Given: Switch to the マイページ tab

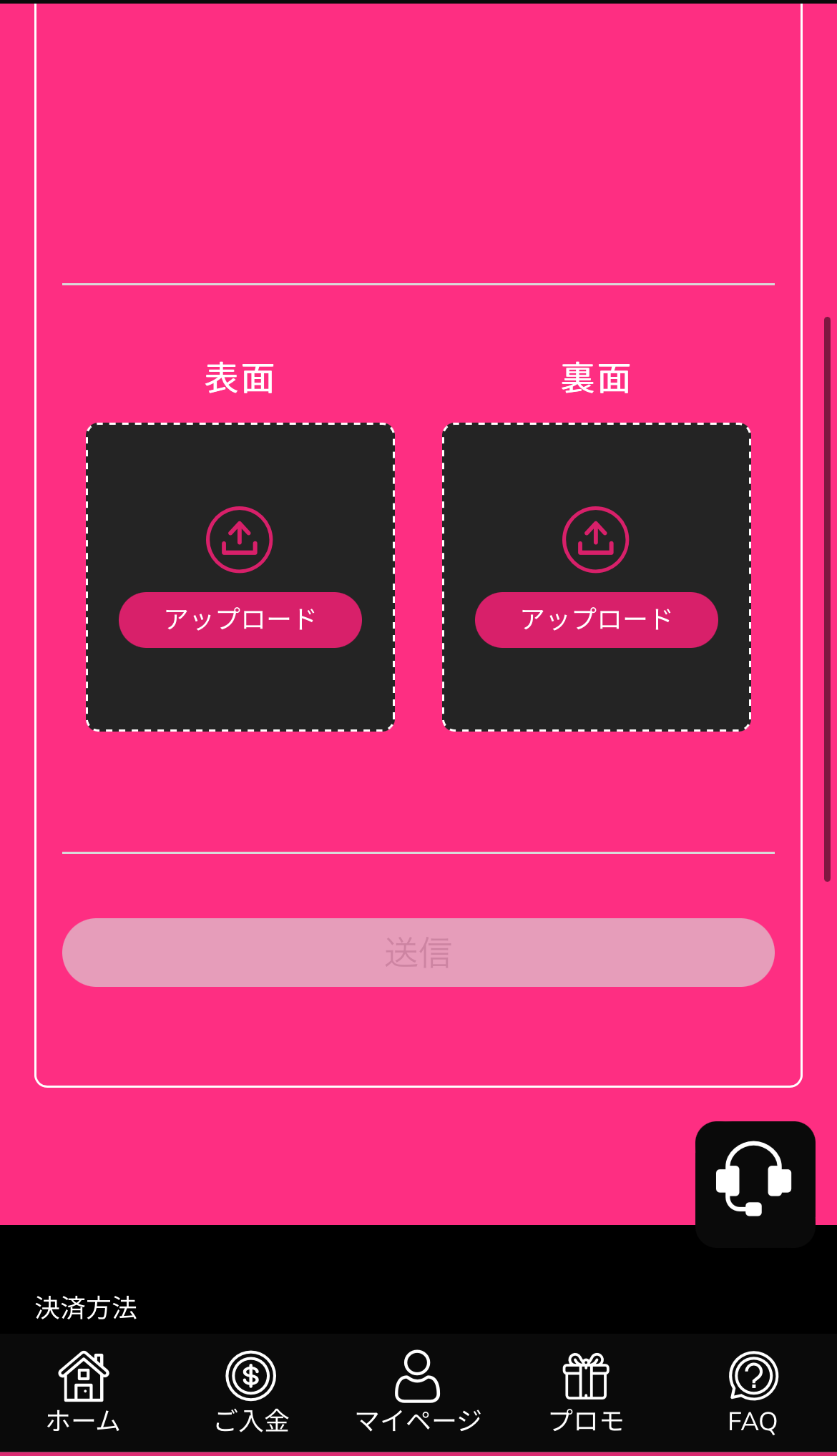Looking at the screenshot, I should 418,1392.
